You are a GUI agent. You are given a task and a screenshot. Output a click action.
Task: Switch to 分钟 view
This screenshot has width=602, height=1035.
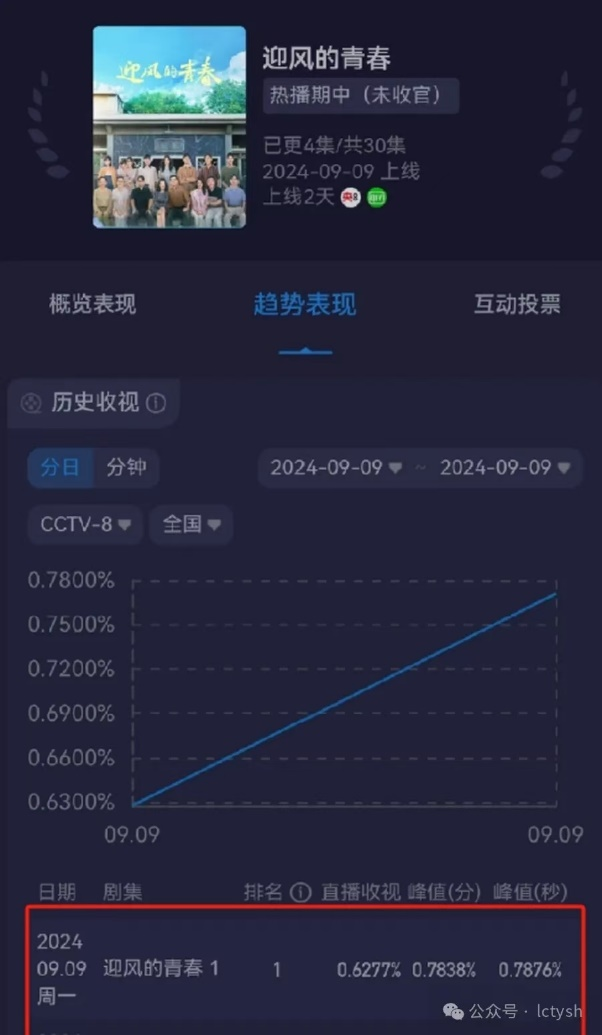click(126, 467)
